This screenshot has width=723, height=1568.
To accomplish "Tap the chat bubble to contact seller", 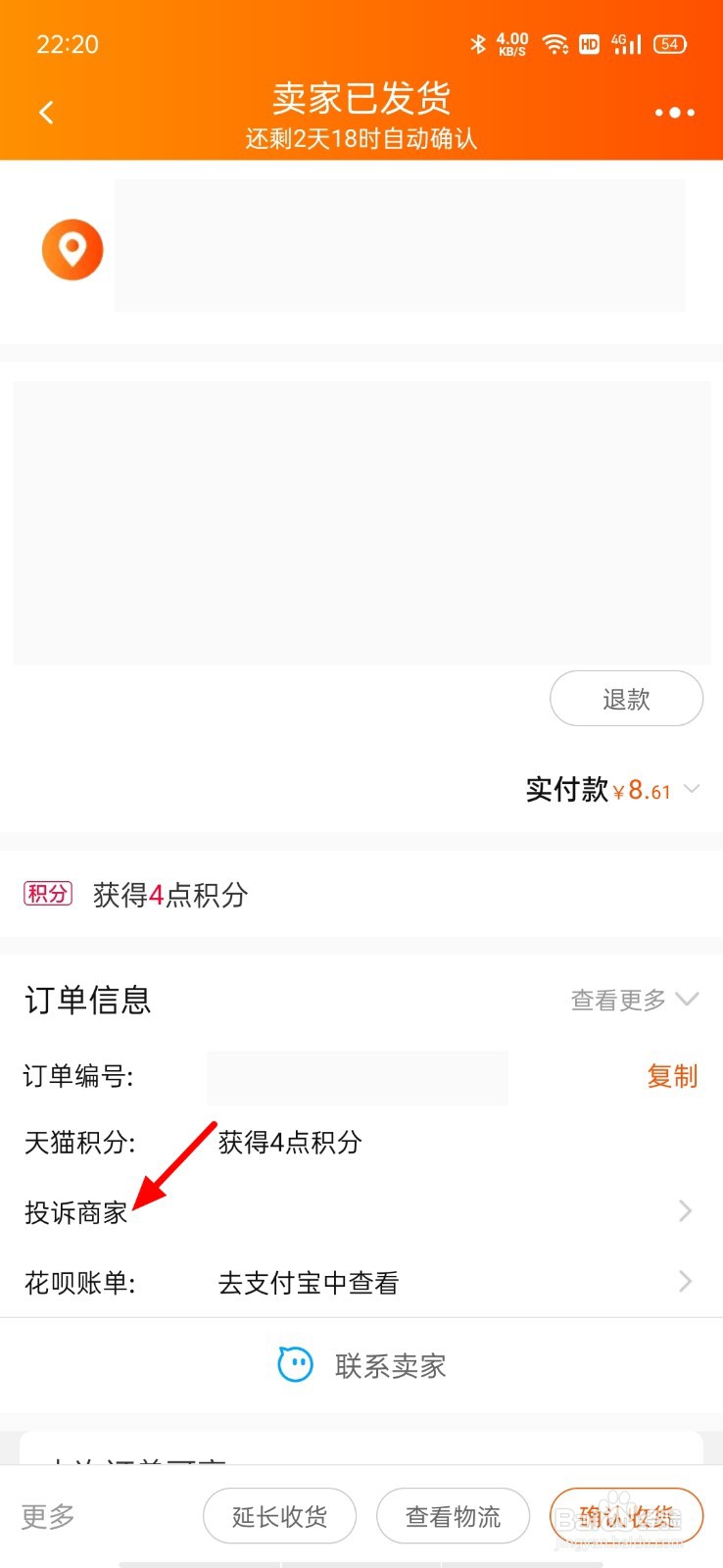I will tap(295, 1364).
